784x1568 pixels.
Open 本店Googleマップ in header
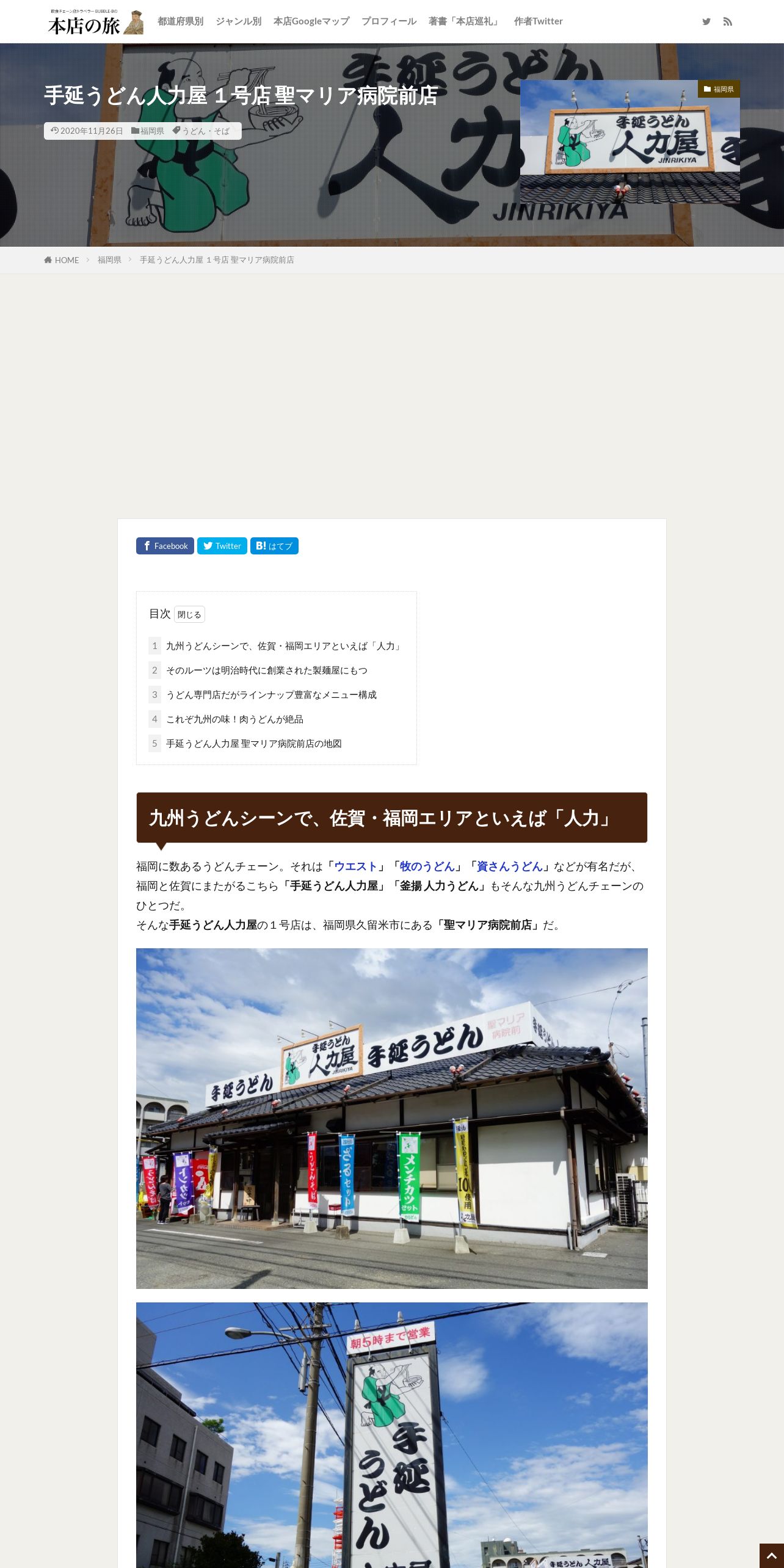311,21
